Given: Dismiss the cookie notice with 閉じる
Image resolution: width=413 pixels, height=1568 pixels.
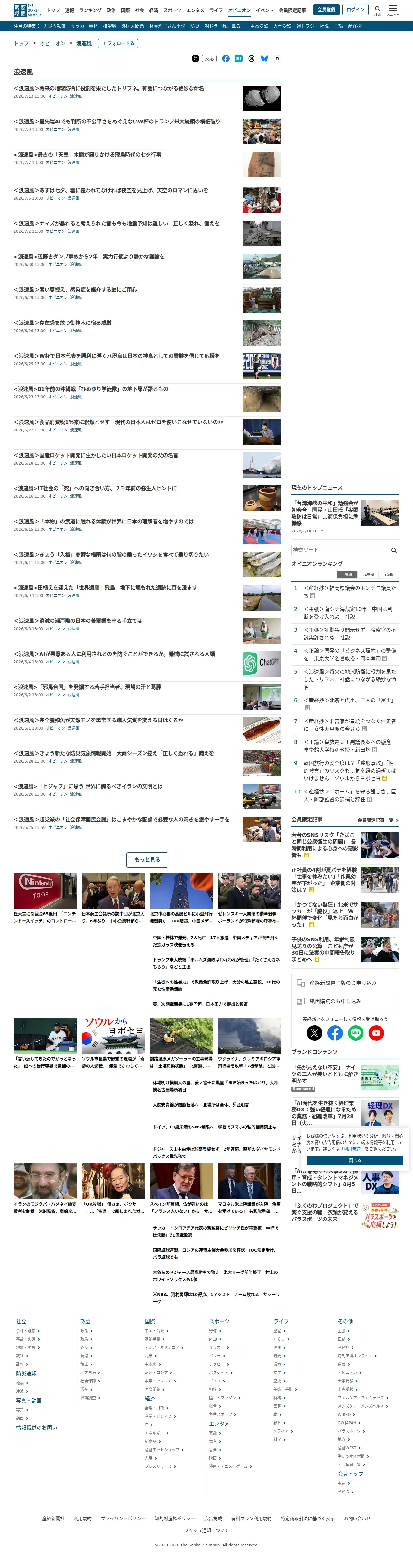Looking at the screenshot, I should click(354, 1161).
